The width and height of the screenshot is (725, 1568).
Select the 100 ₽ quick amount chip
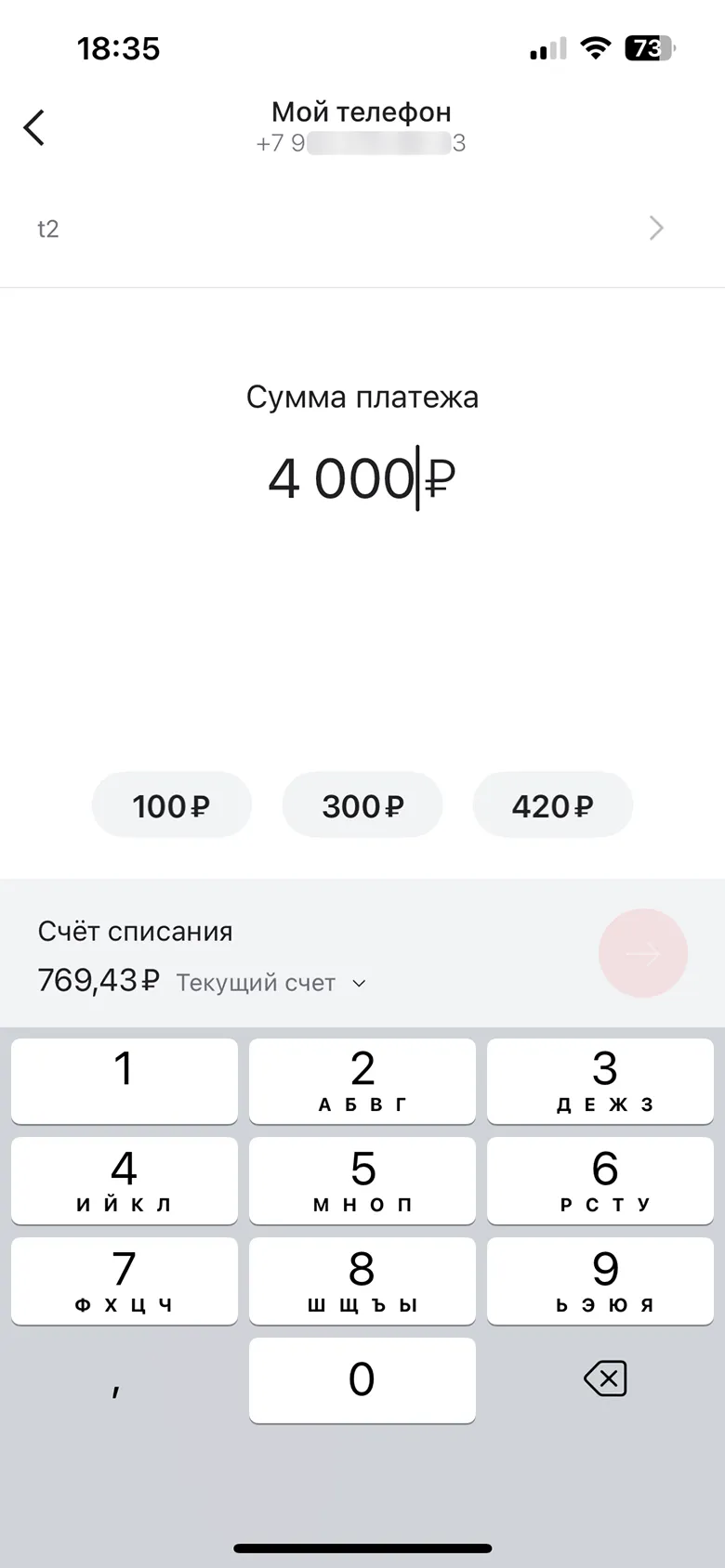coord(171,805)
